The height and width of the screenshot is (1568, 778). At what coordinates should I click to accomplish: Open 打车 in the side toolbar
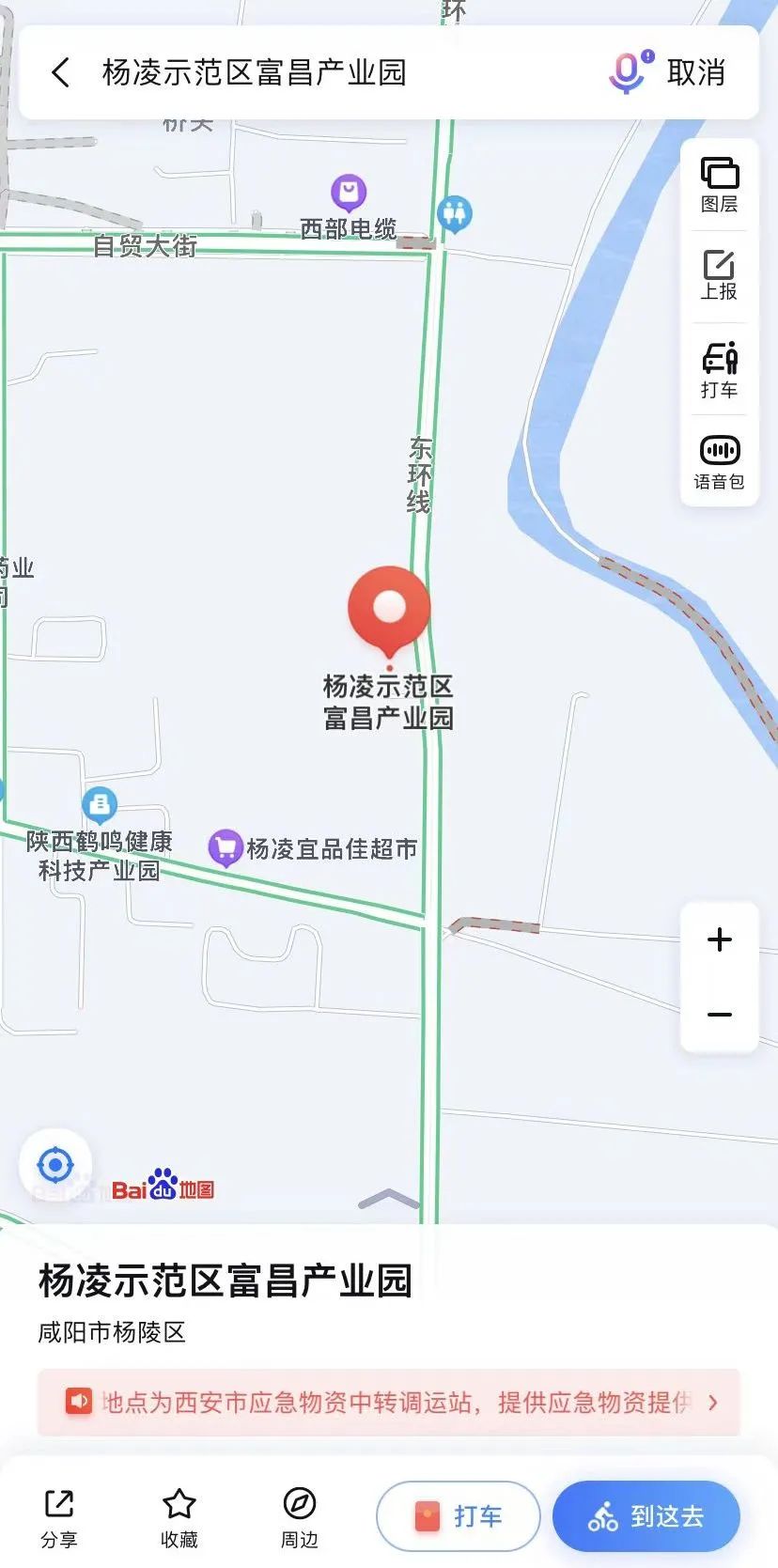click(x=719, y=370)
